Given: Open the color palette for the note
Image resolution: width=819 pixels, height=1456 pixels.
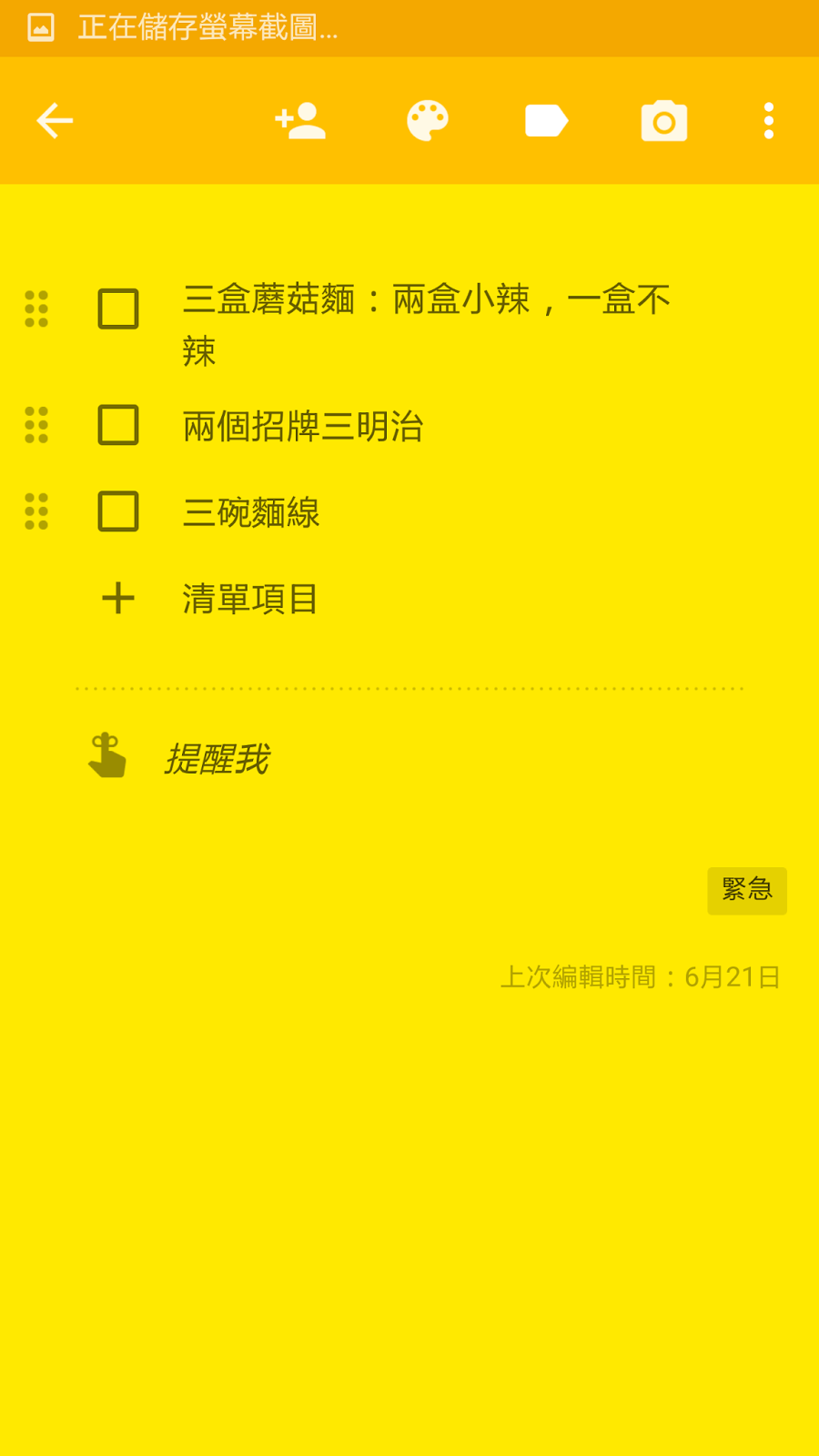Looking at the screenshot, I should (428, 121).
